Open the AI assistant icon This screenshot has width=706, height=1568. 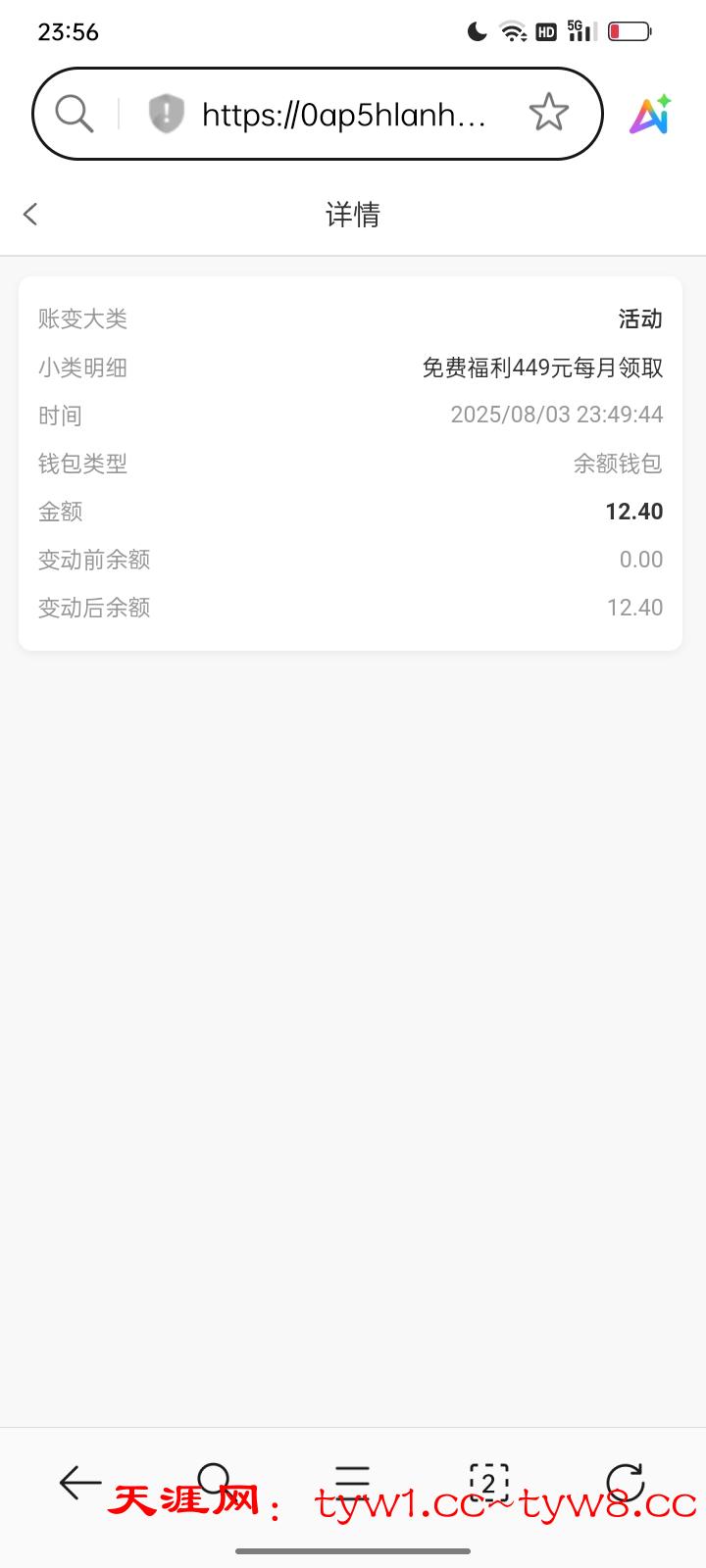650,115
